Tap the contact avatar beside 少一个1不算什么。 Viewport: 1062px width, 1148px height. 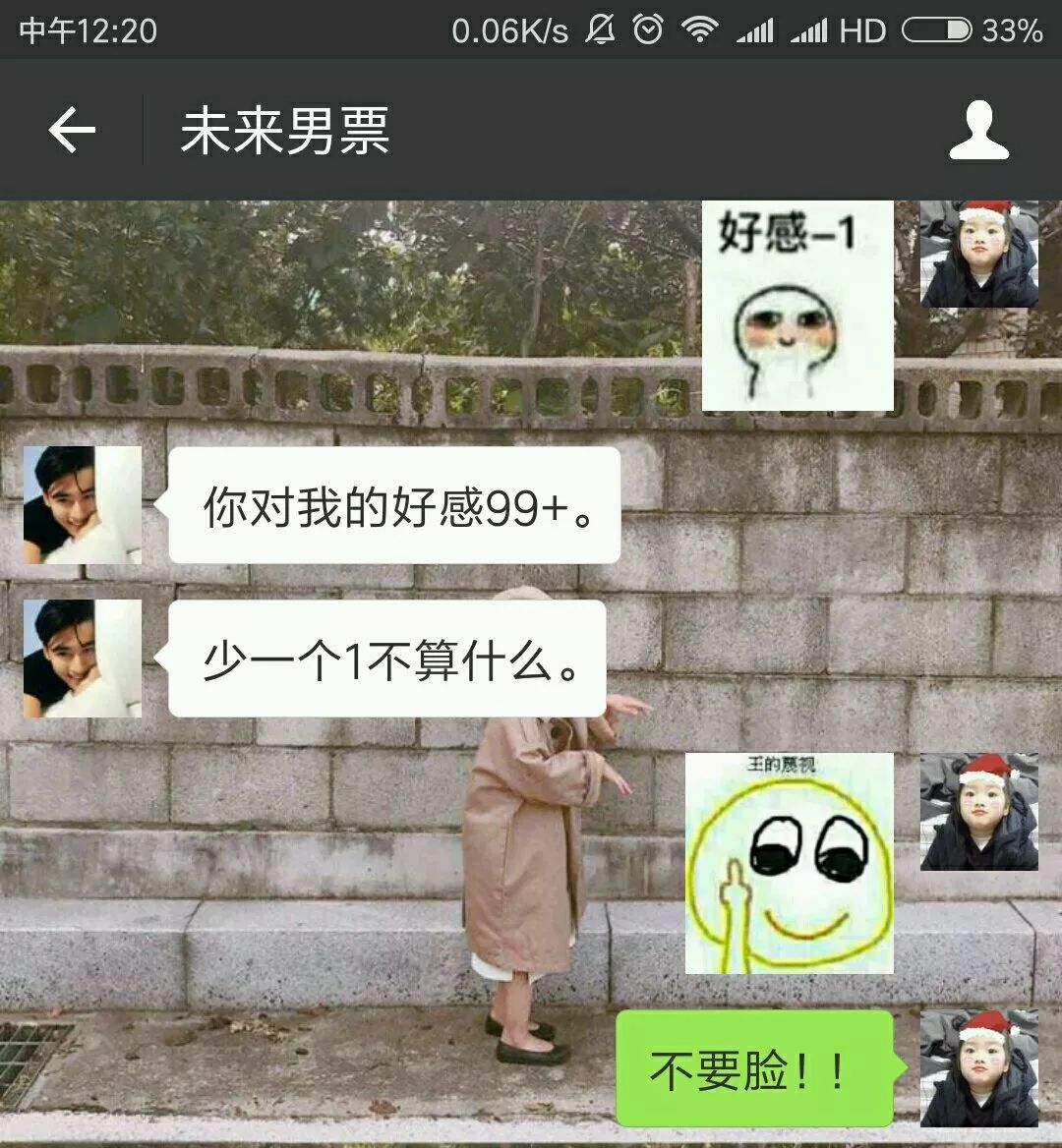tap(83, 658)
